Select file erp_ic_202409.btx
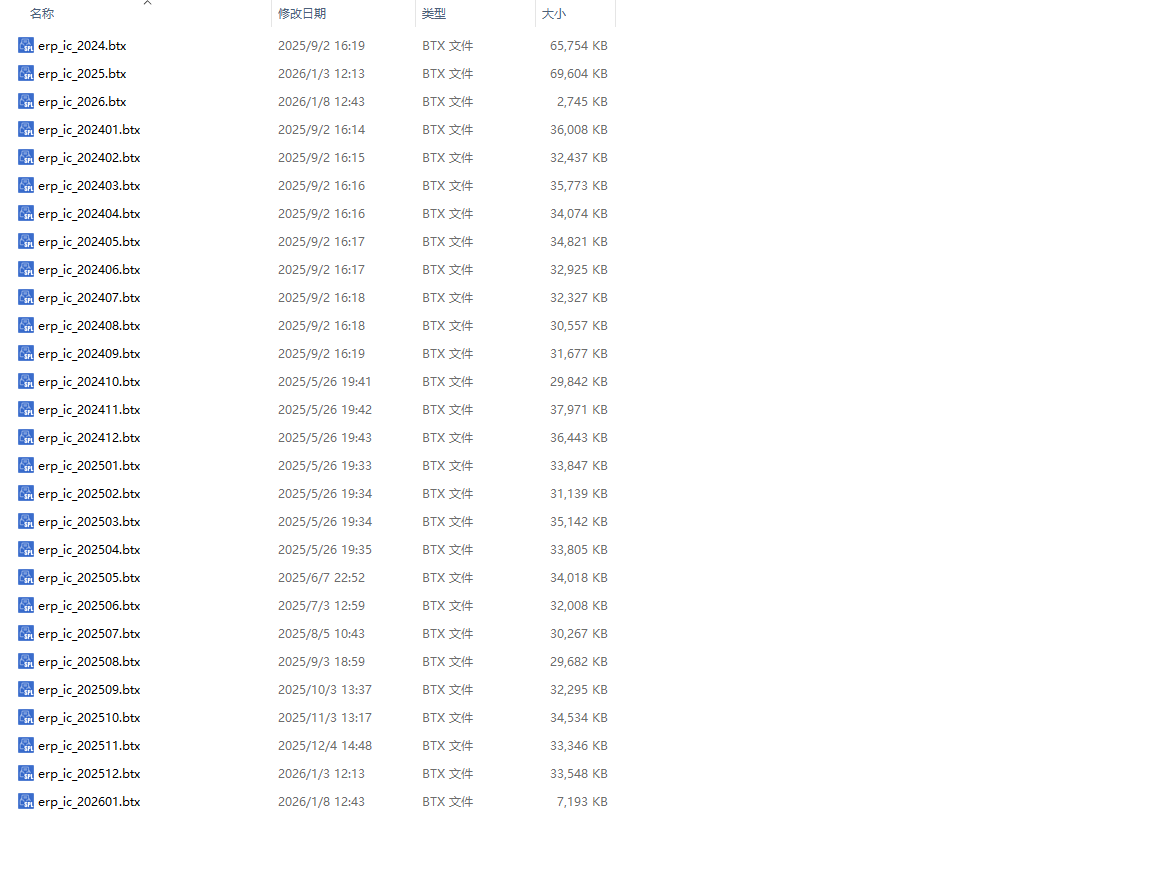 coord(89,354)
